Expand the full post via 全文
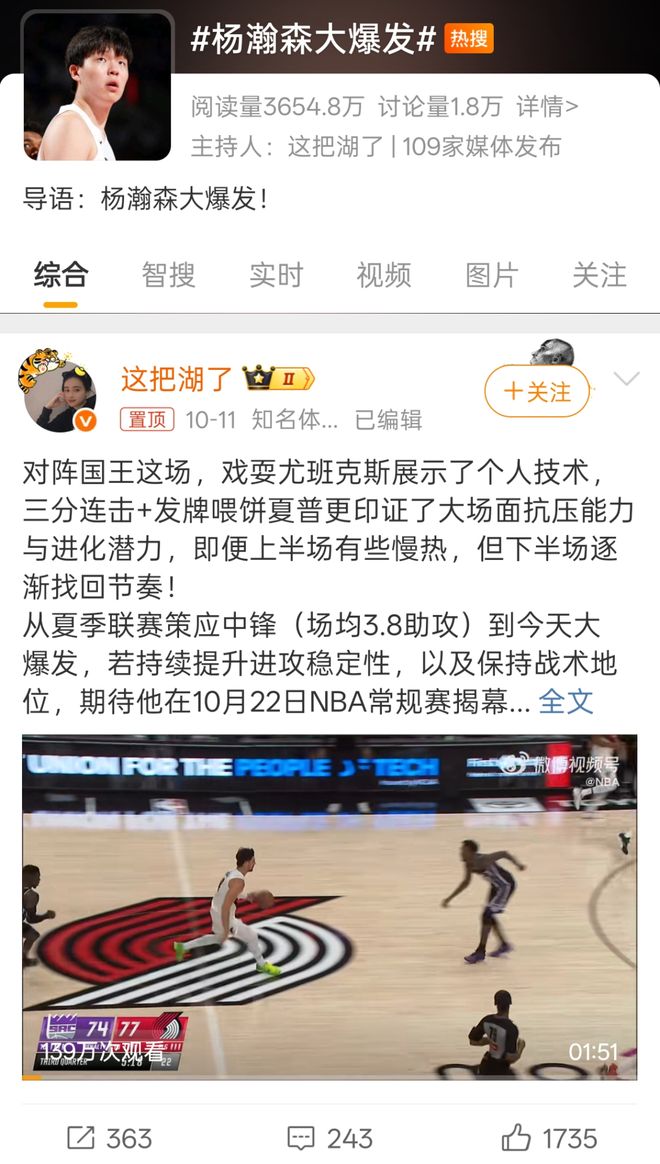This screenshot has height=1164, width=660. [x=566, y=701]
